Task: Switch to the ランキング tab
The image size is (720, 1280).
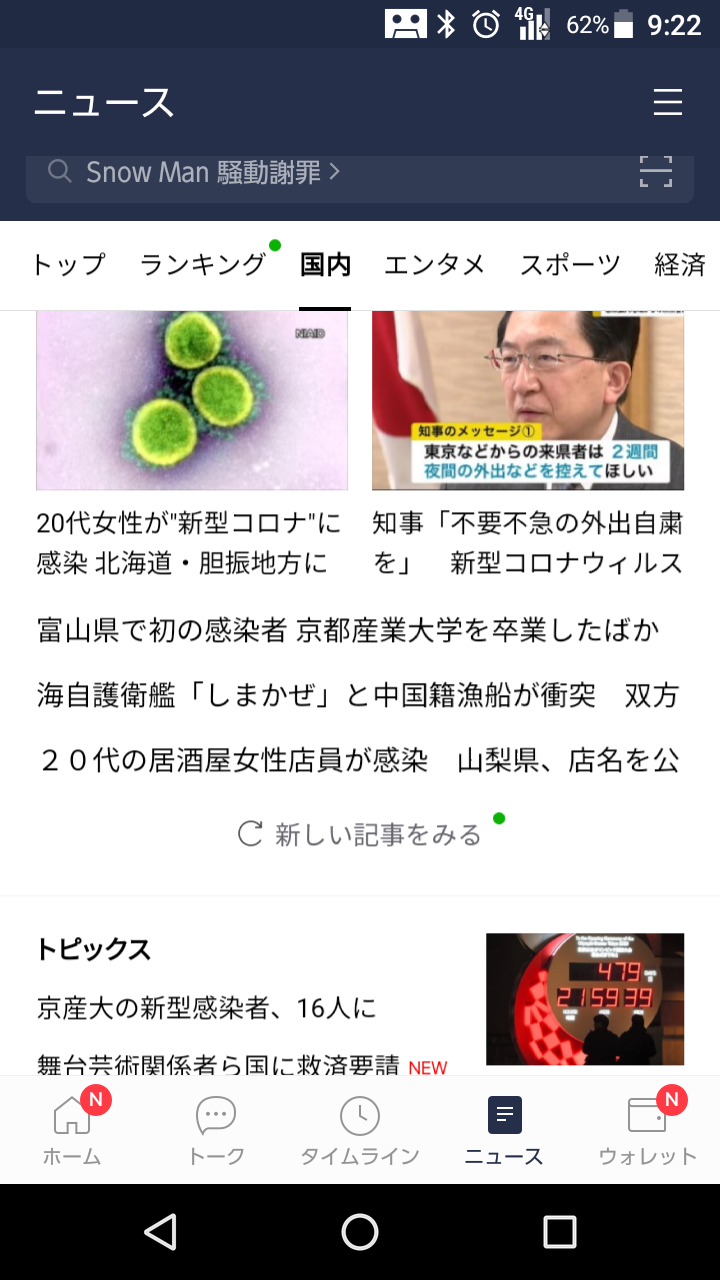Action: click(x=203, y=265)
